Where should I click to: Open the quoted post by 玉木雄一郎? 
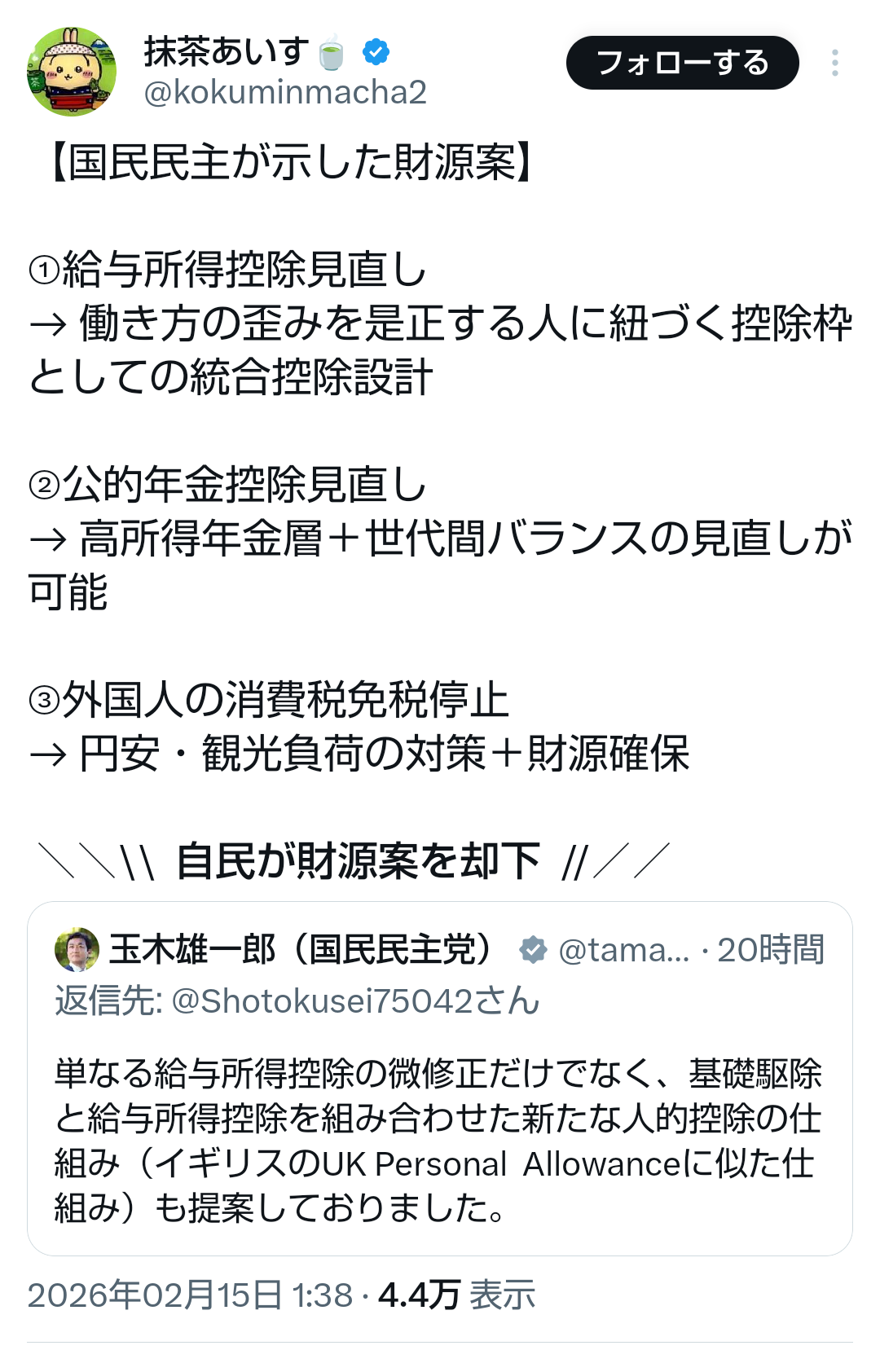coord(438,1141)
